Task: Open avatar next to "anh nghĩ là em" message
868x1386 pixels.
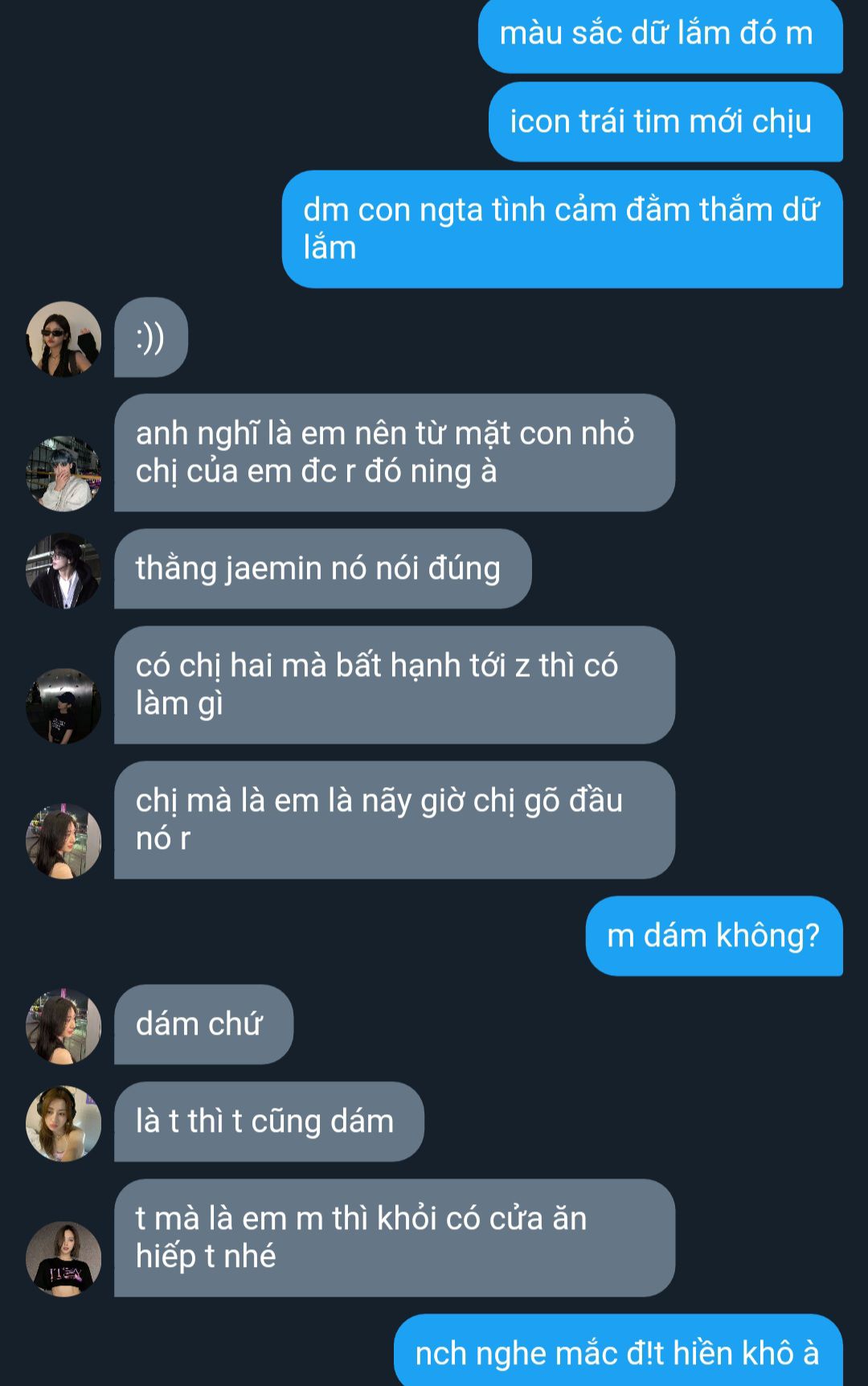Action: [x=63, y=474]
